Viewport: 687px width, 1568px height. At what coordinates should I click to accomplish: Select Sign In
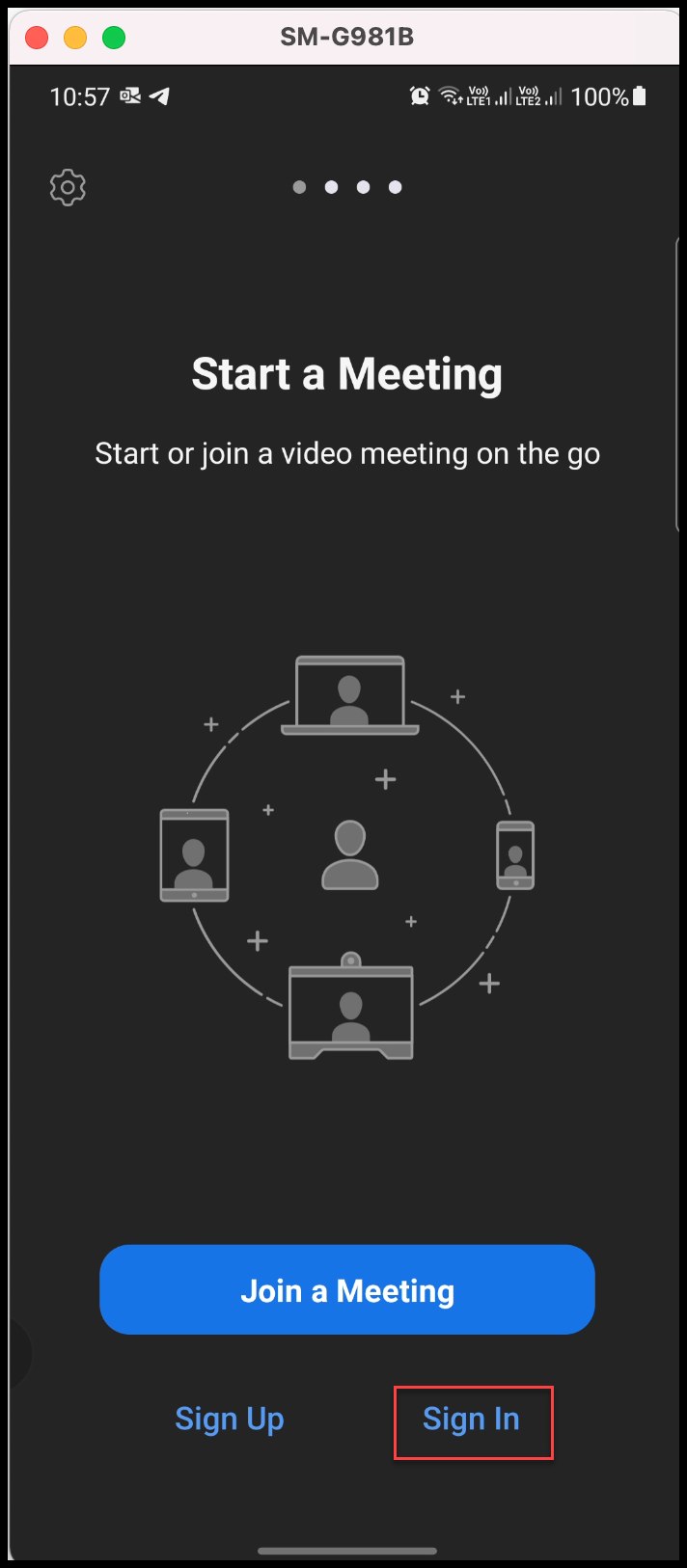[x=472, y=1420]
